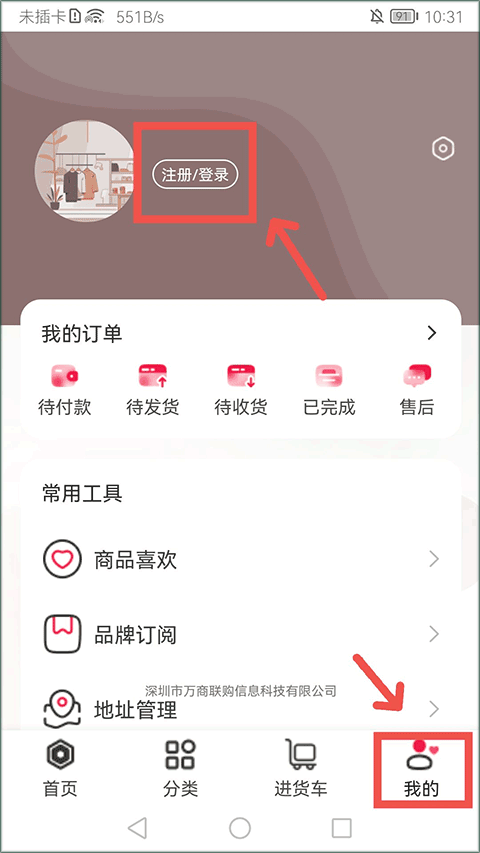View 待付款 orders

65,391
